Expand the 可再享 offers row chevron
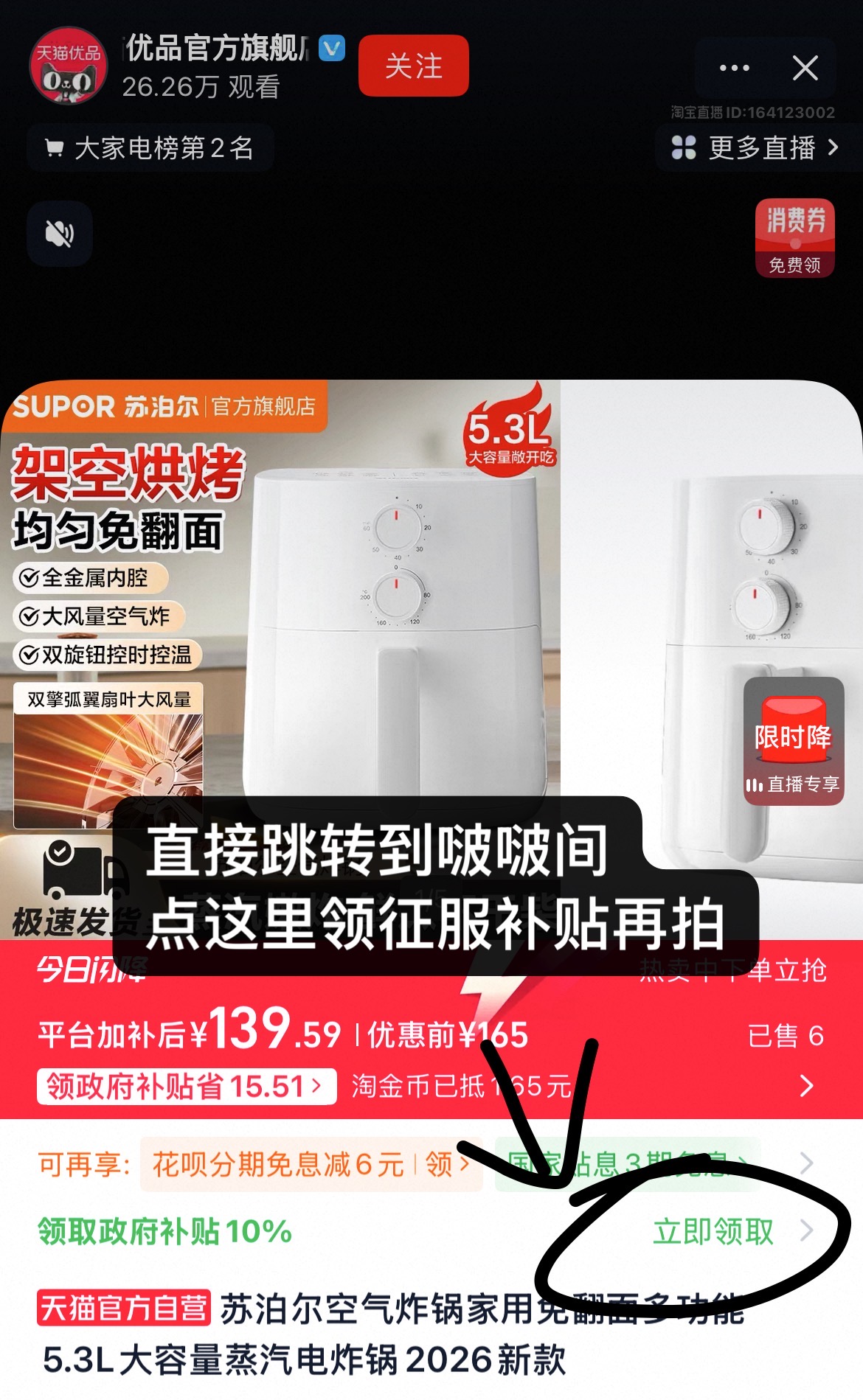Screen dimensions: 863x1400 807,1163
